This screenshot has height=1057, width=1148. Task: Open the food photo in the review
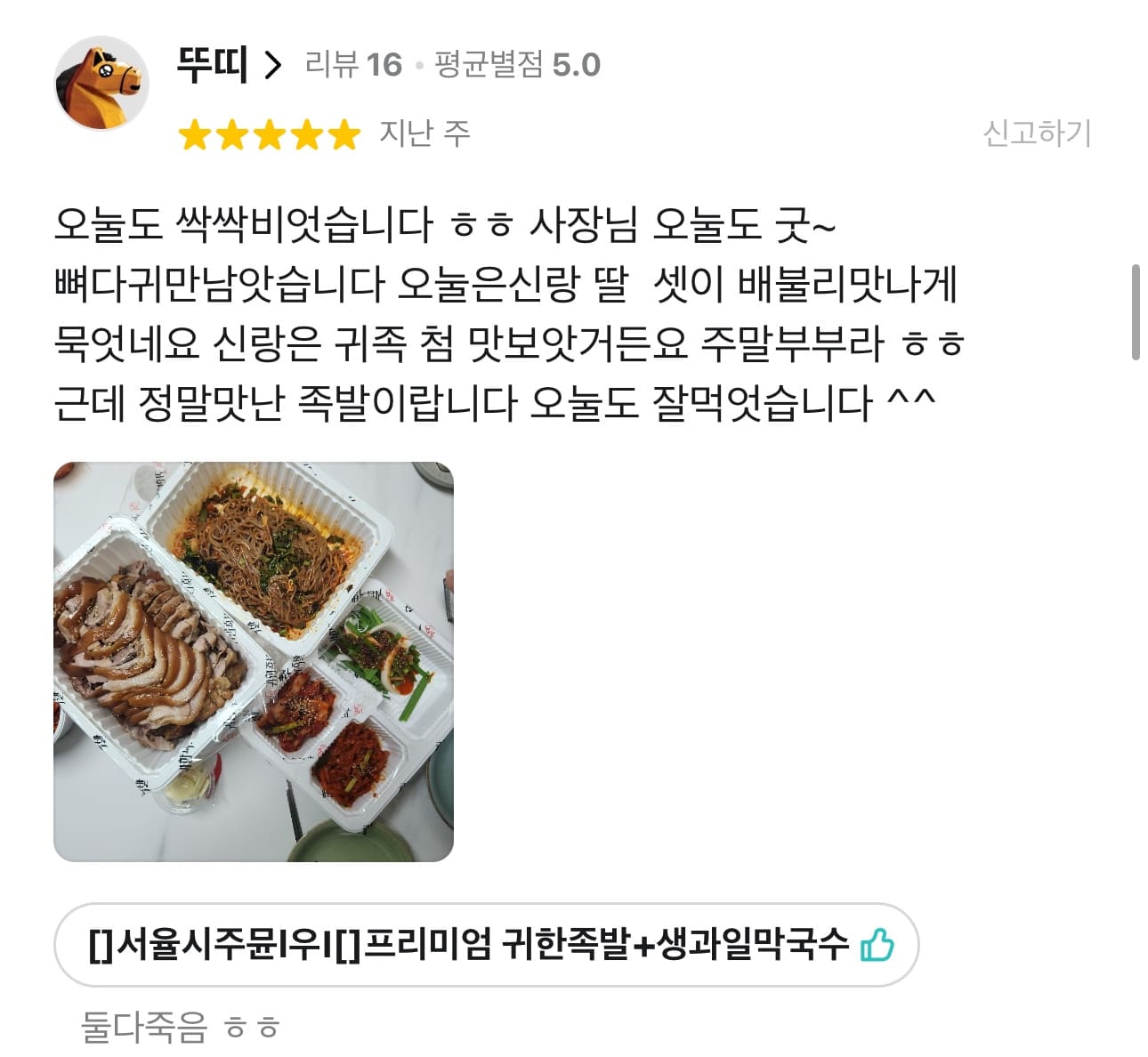tap(254, 661)
